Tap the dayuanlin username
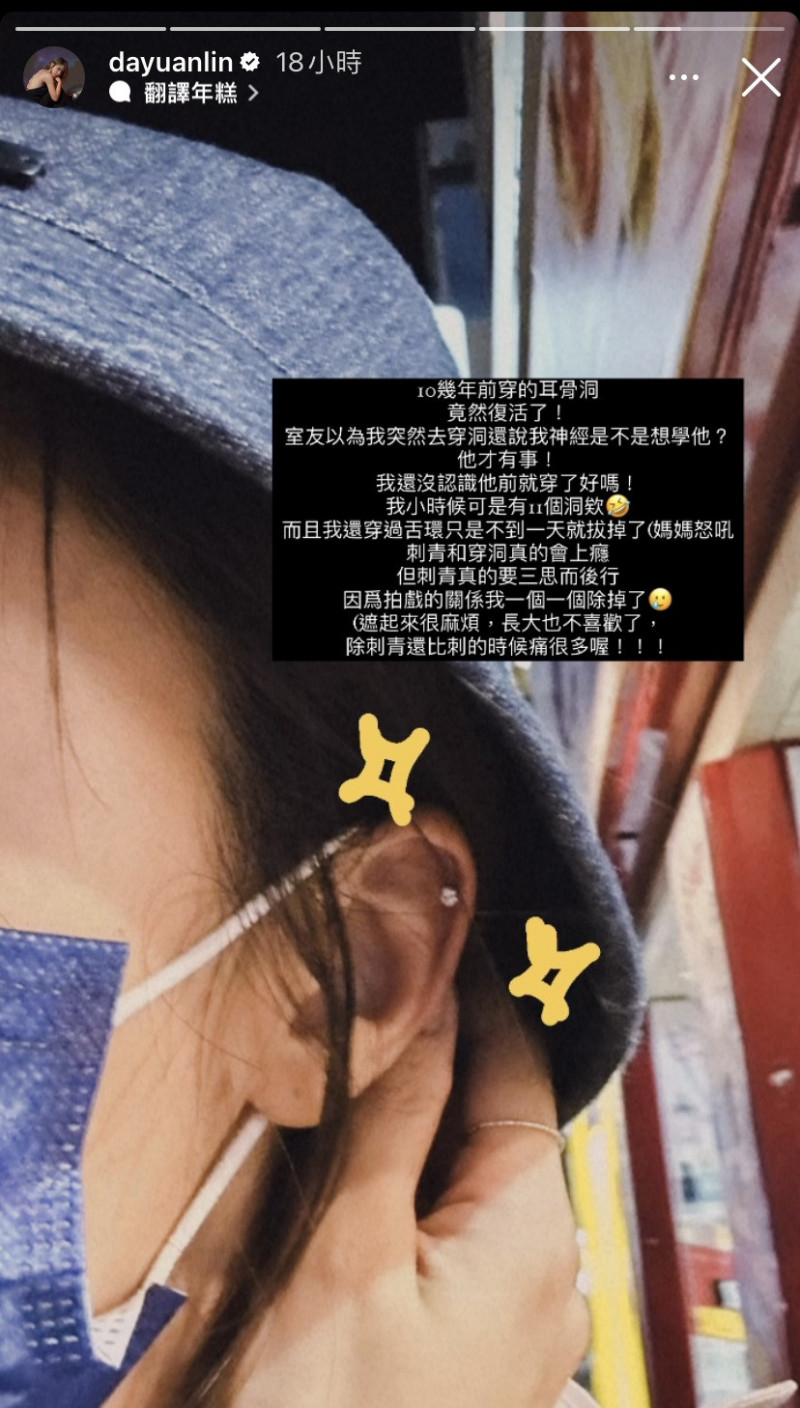The height and width of the screenshot is (1408, 800). 172,62
